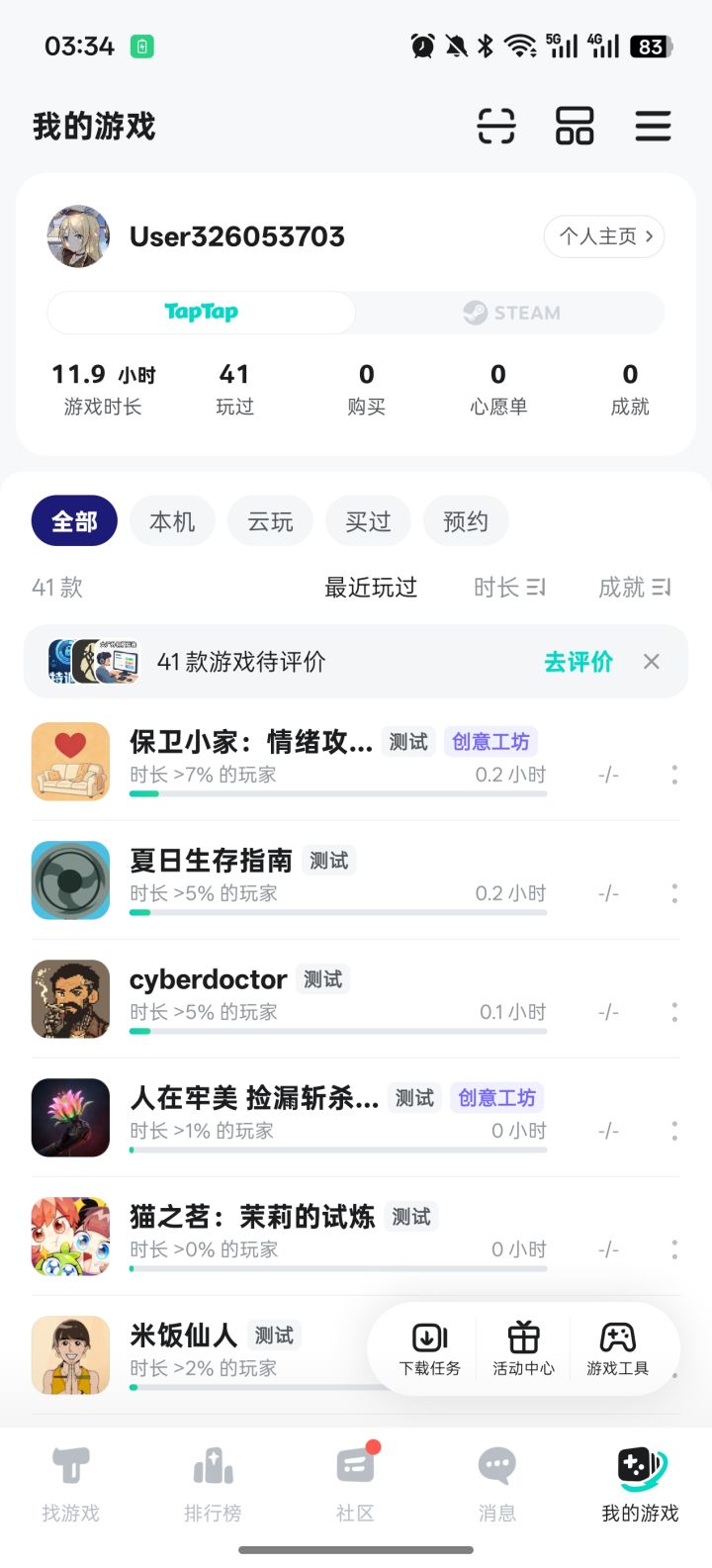Viewport: 712px width, 1568px height.
Task: Select the 云玩 filter chip
Action: tap(270, 520)
